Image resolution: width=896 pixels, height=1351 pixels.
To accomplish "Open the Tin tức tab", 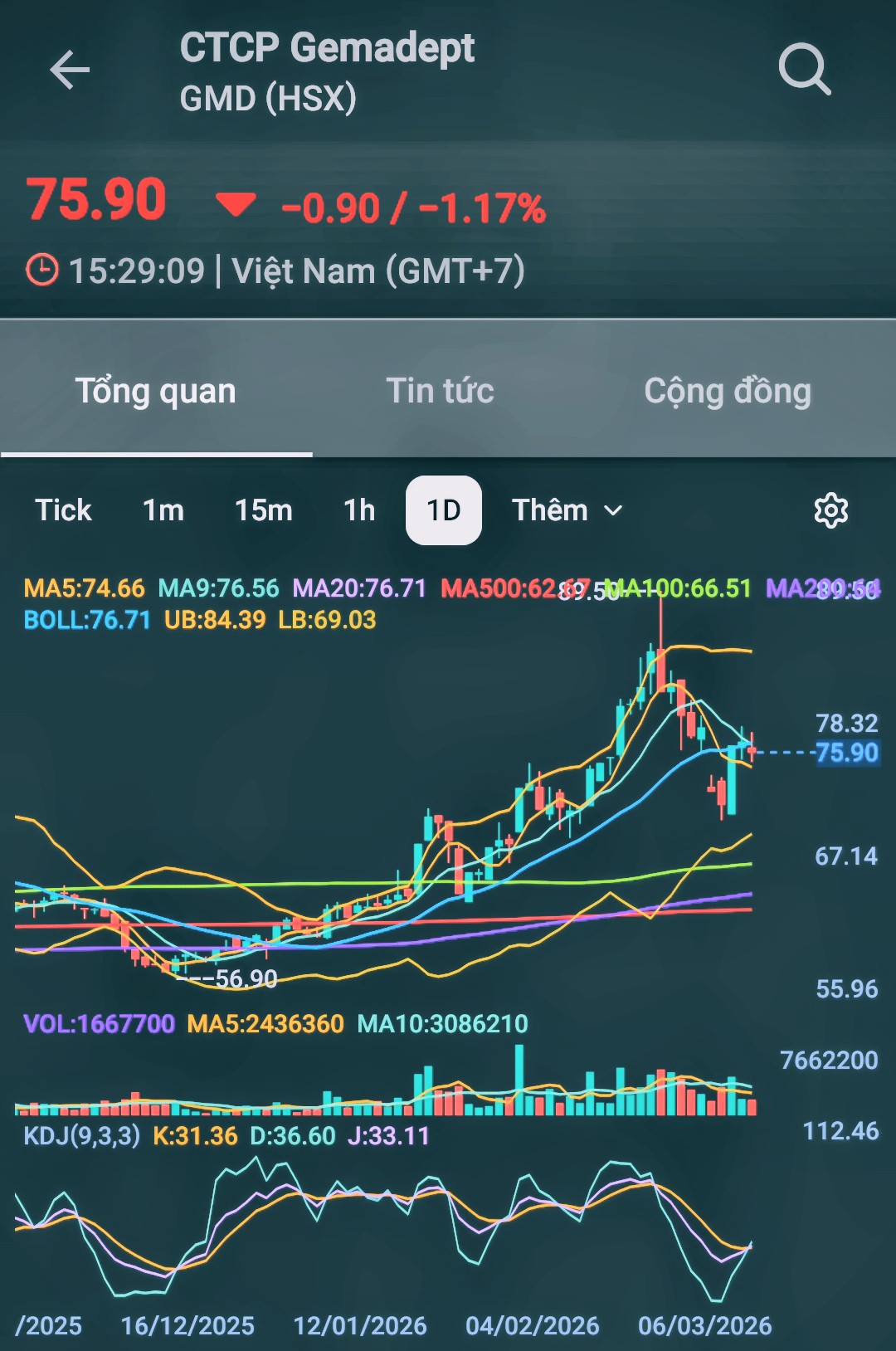I will pos(441,391).
